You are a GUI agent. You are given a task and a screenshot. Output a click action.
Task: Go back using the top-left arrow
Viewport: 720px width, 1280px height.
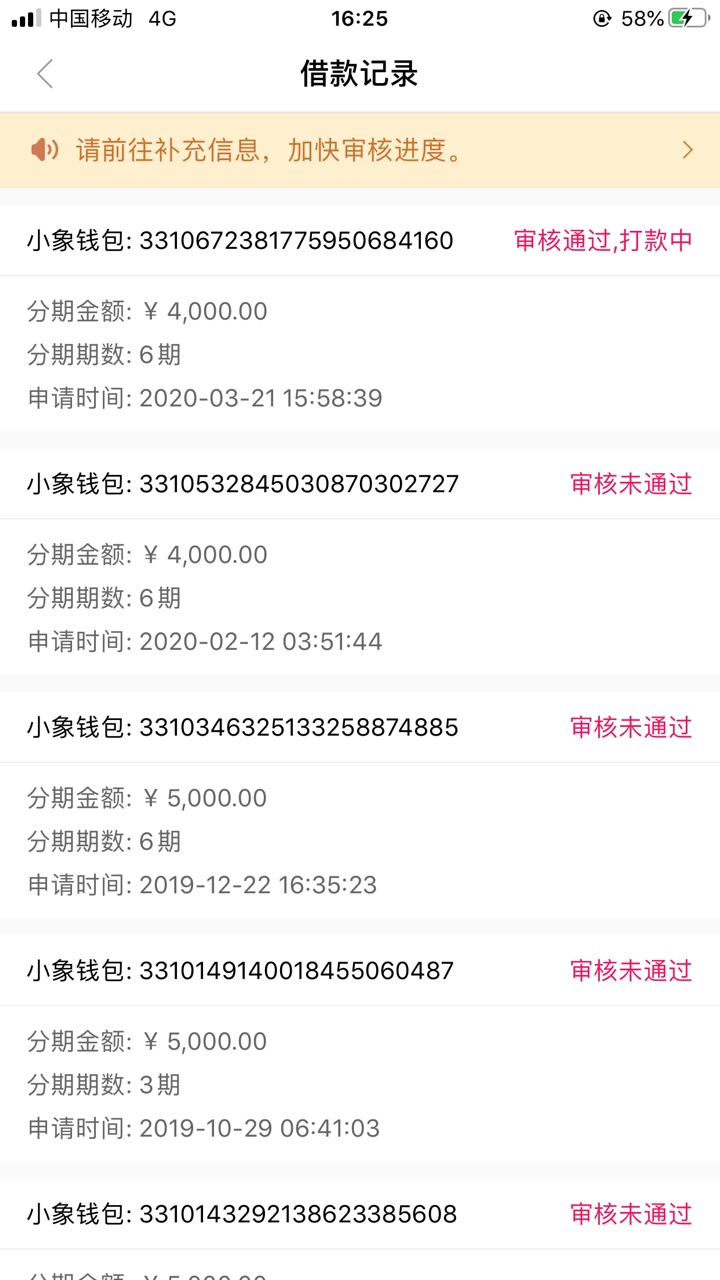44,74
